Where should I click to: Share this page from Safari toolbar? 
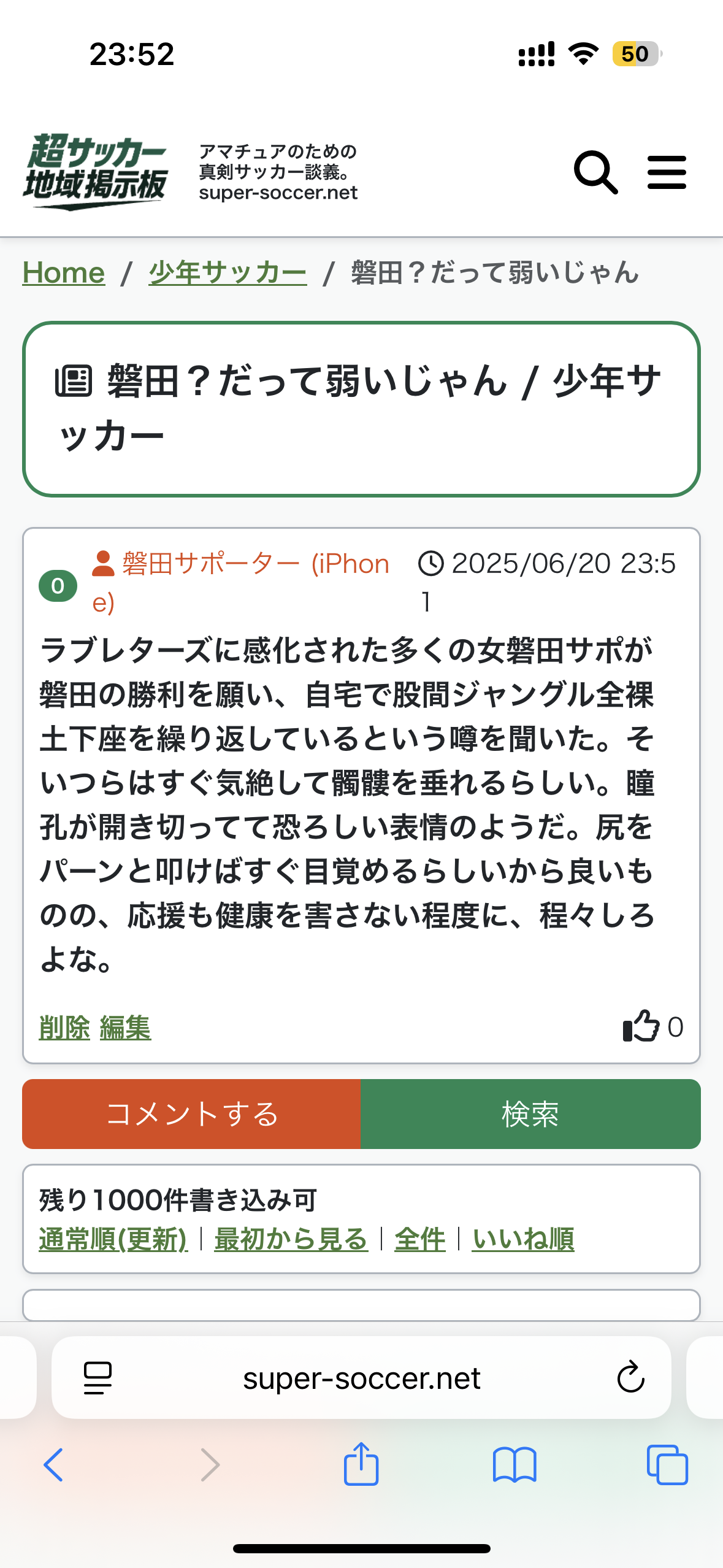point(361,1464)
